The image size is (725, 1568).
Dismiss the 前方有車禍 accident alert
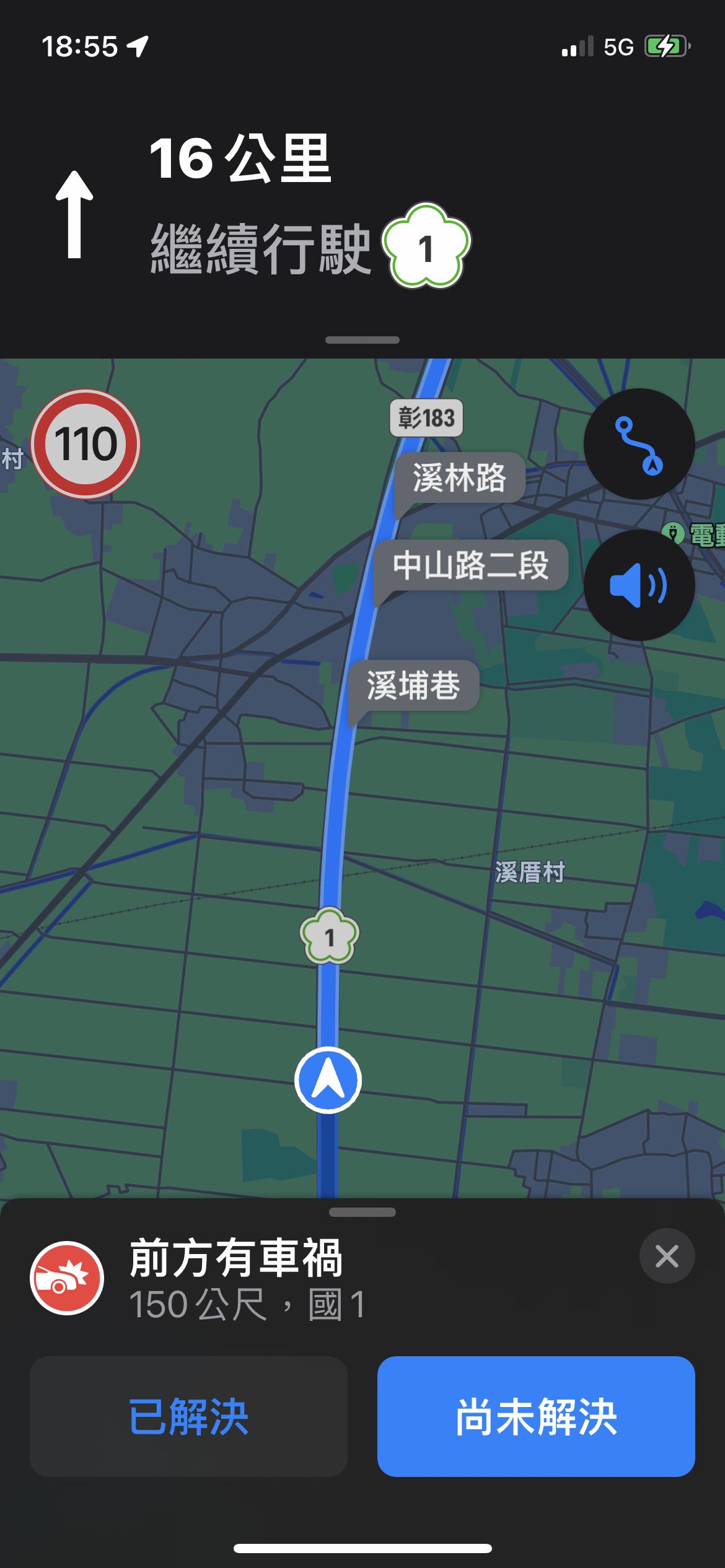667,1257
